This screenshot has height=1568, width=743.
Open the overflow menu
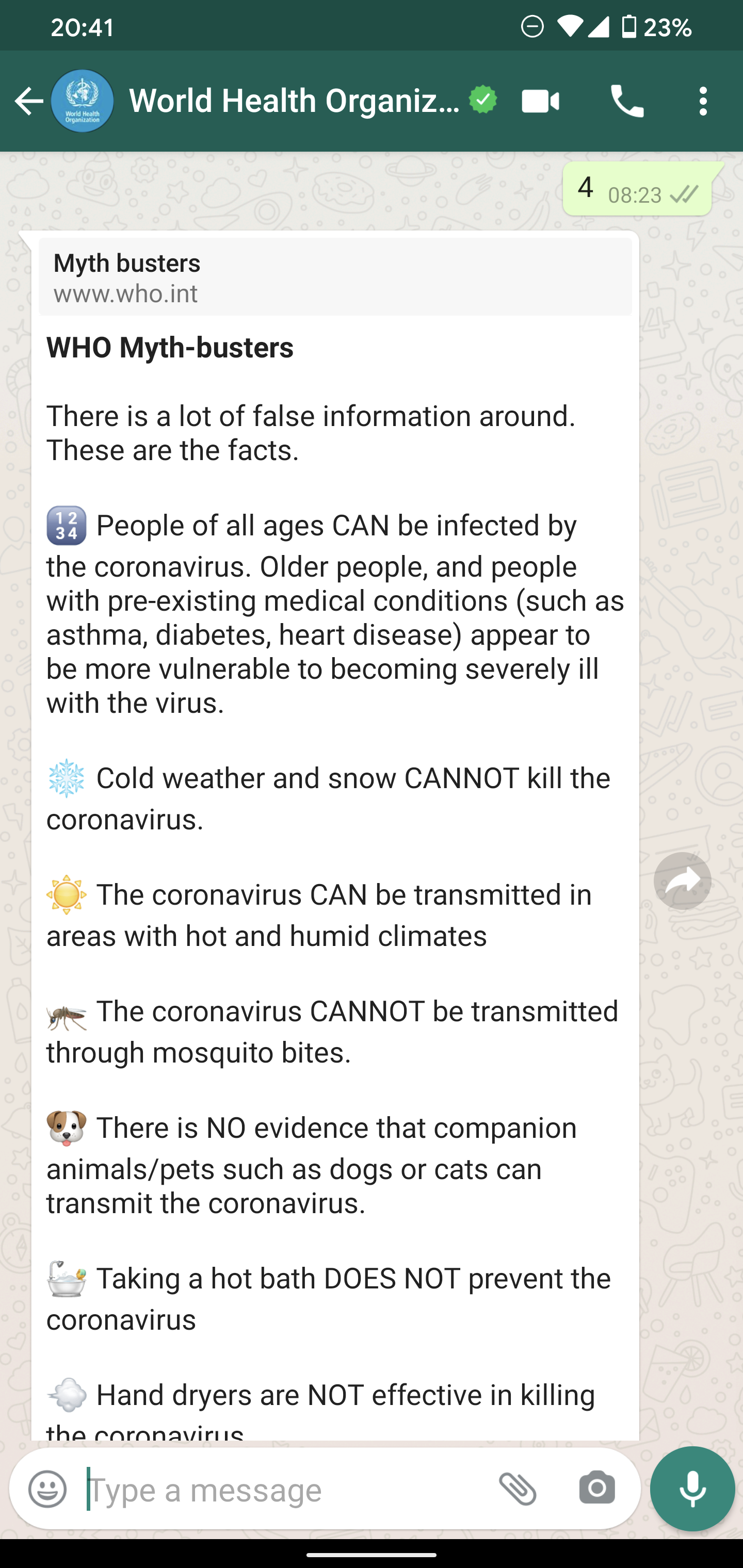click(x=703, y=101)
